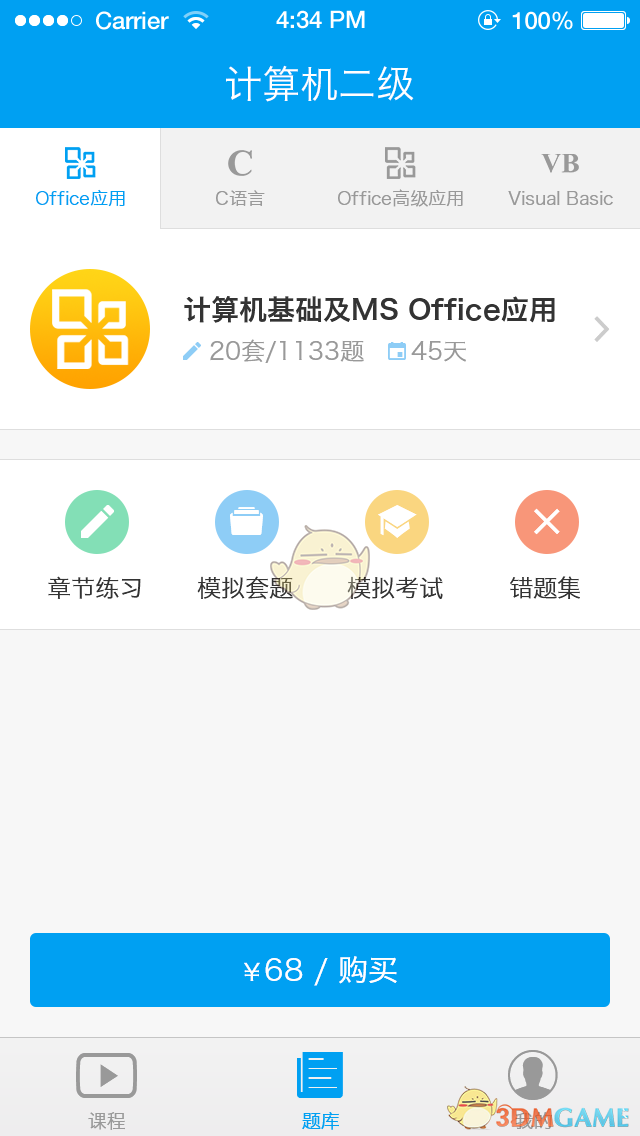Tap the ¥68 / 购买 purchase button

coord(320,970)
